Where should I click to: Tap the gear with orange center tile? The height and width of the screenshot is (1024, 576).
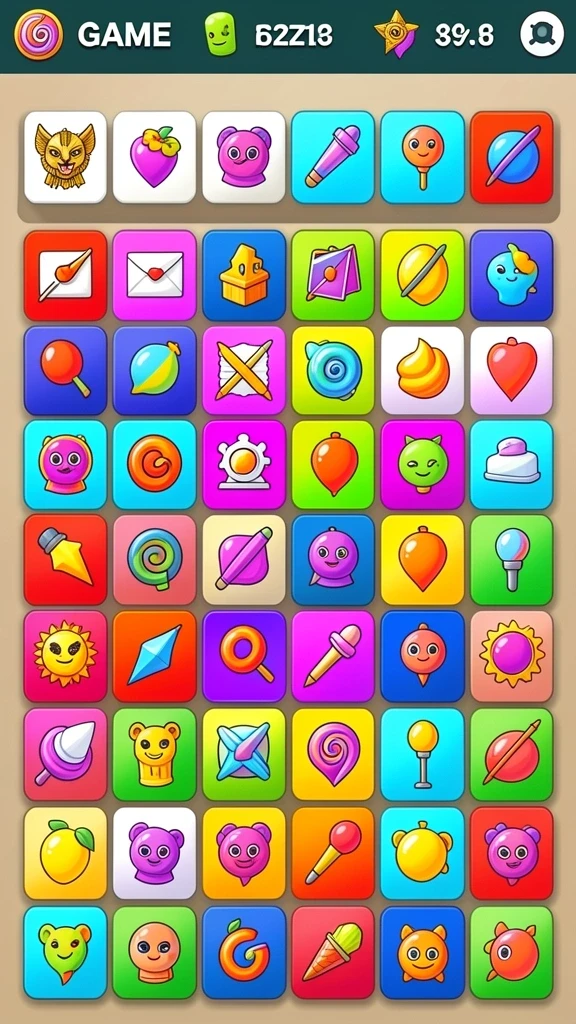[244, 464]
